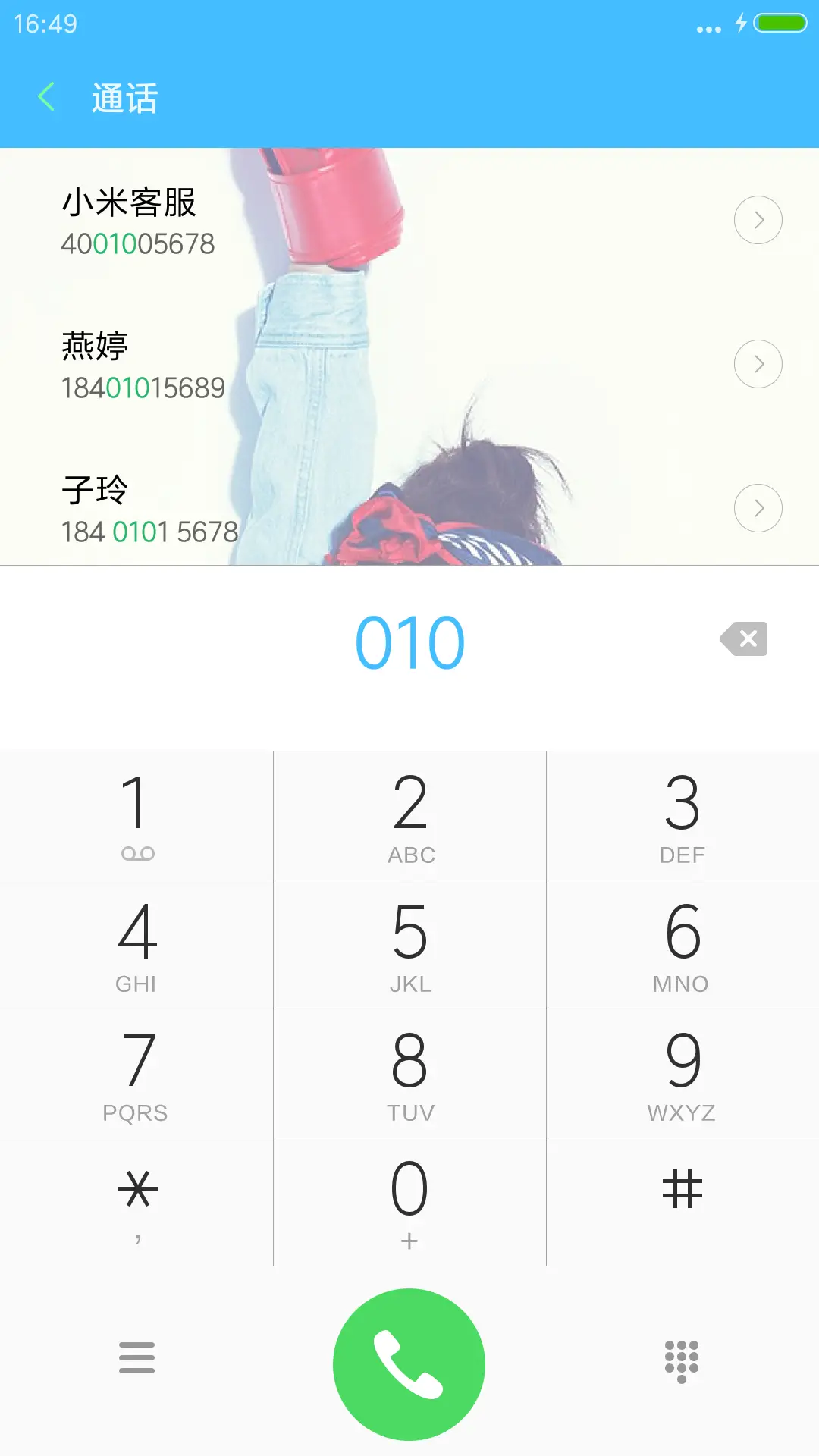Viewport: 819px width, 1456px height.
Task: Tap the backspace icon to delete a digit
Action: (742, 639)
